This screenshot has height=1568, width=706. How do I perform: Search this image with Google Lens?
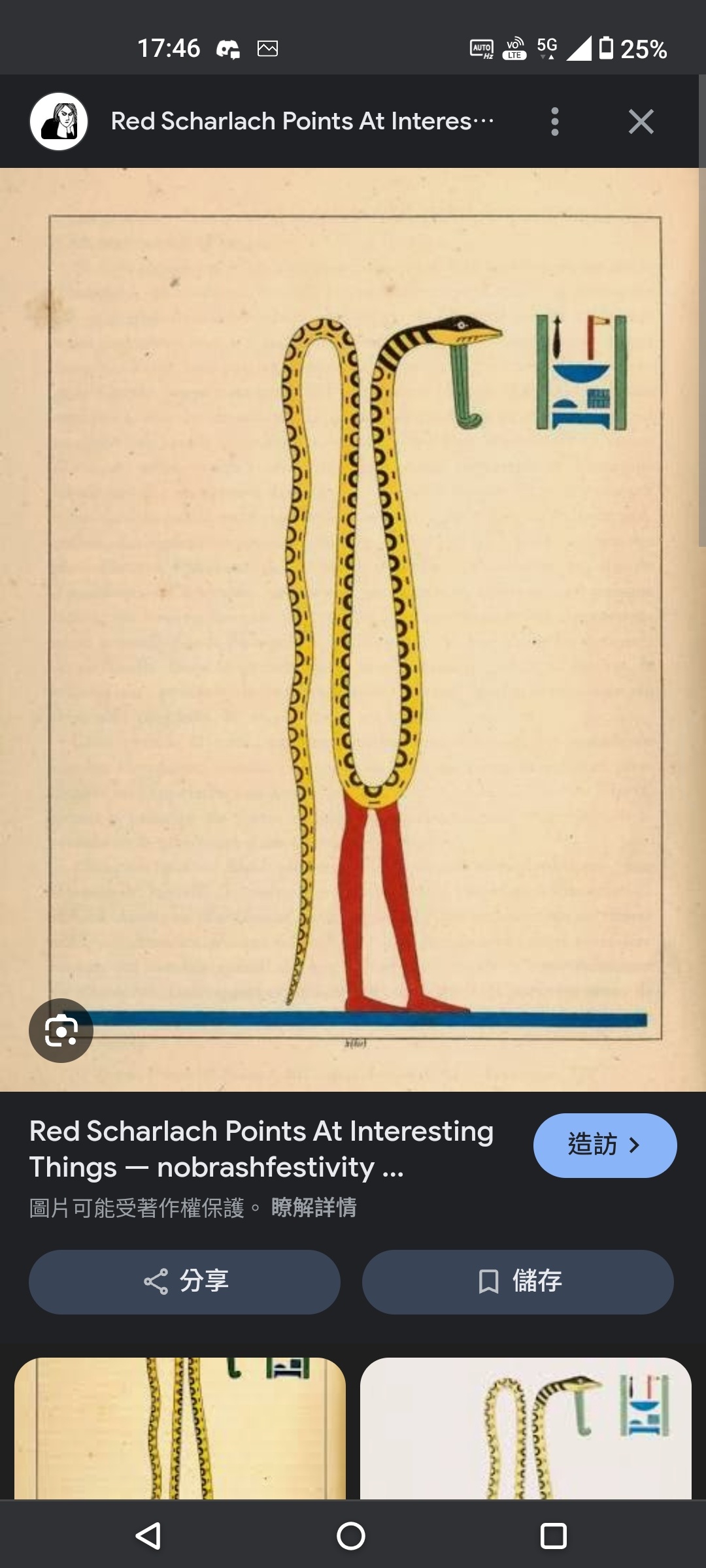[x=61, y=1030]
